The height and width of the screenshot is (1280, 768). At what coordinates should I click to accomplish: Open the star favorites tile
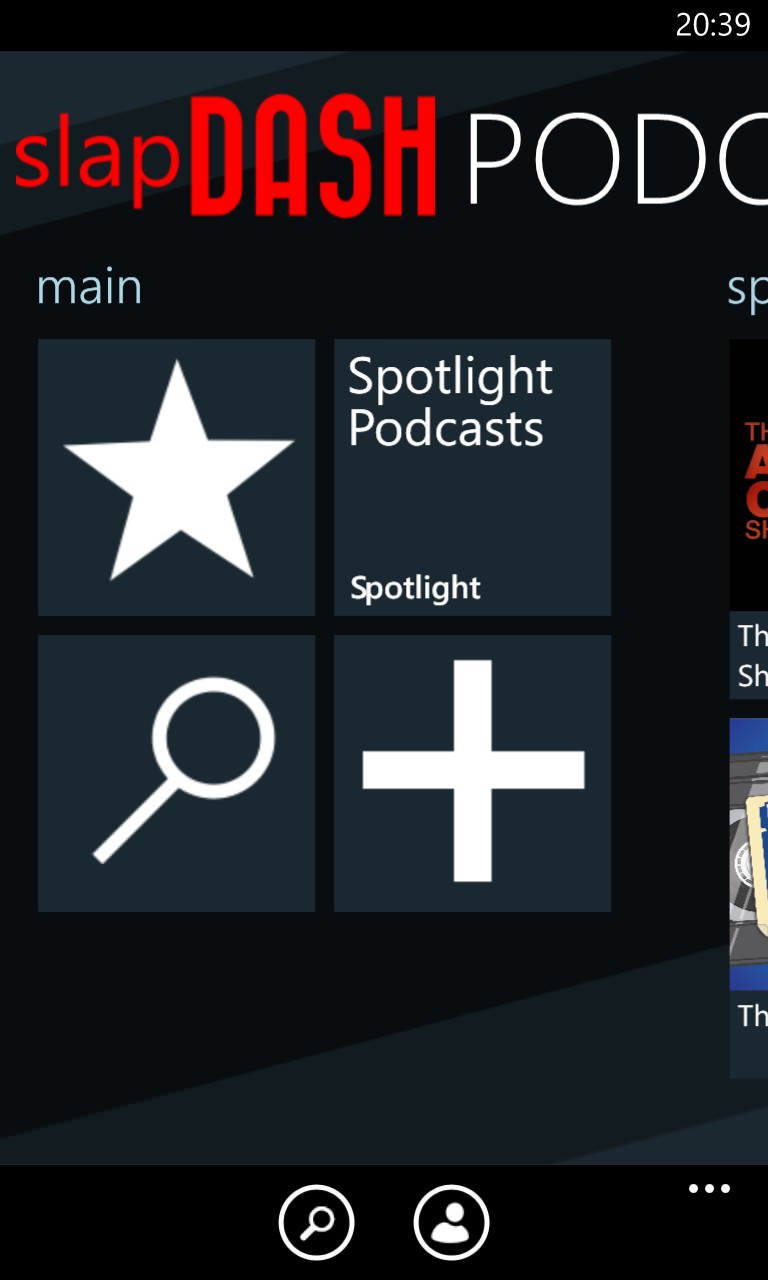click(x=176, y=477)
